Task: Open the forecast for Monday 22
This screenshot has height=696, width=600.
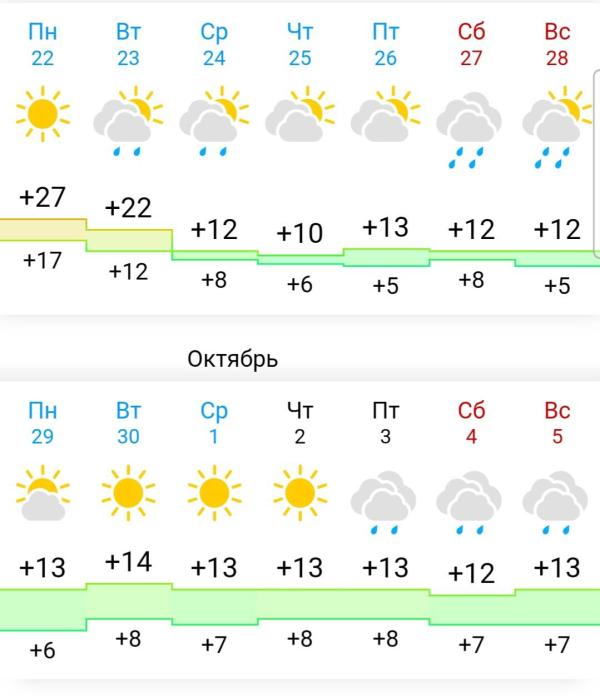Action: 42,45
